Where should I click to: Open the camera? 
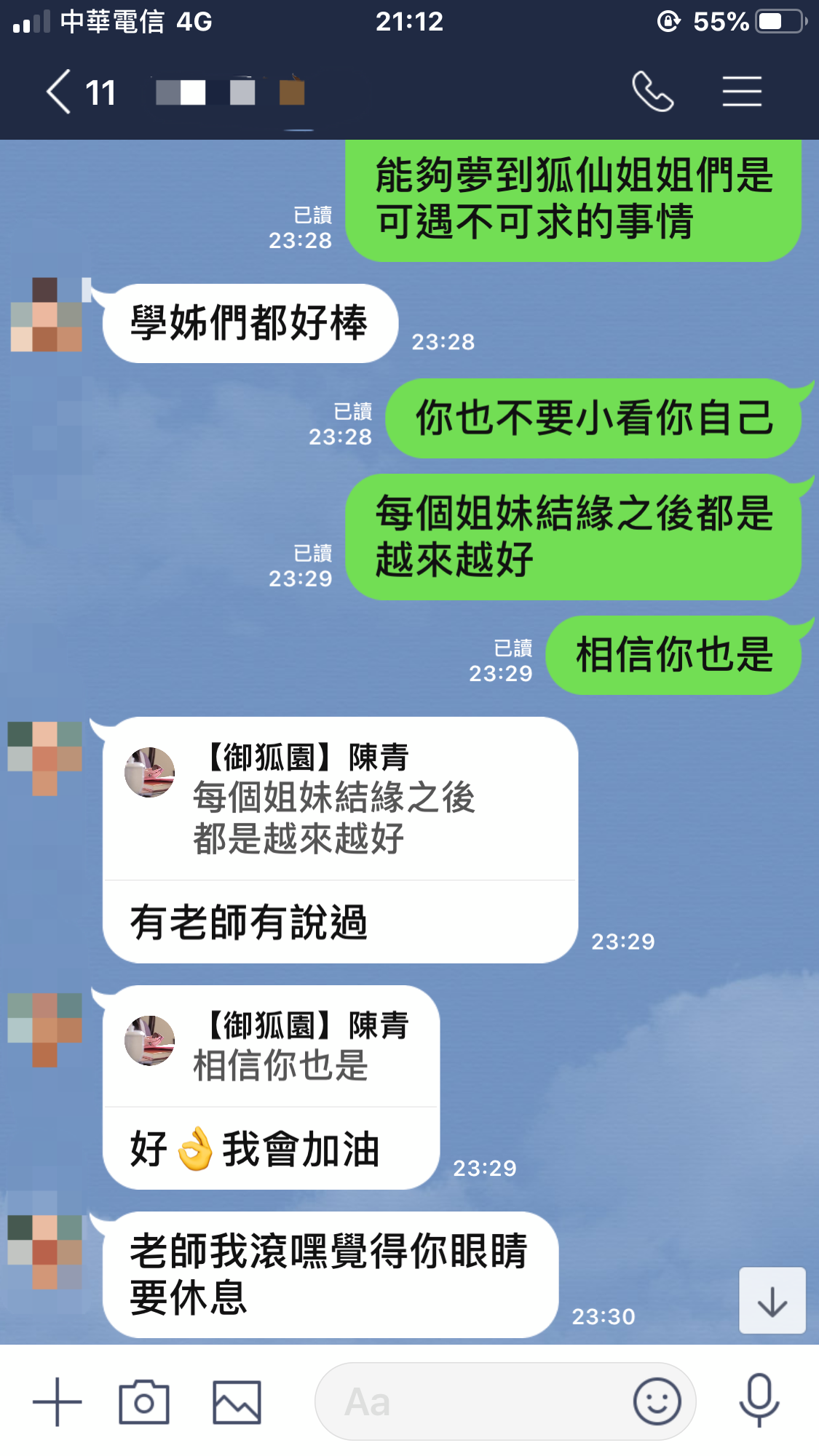tap(144, 1401)
